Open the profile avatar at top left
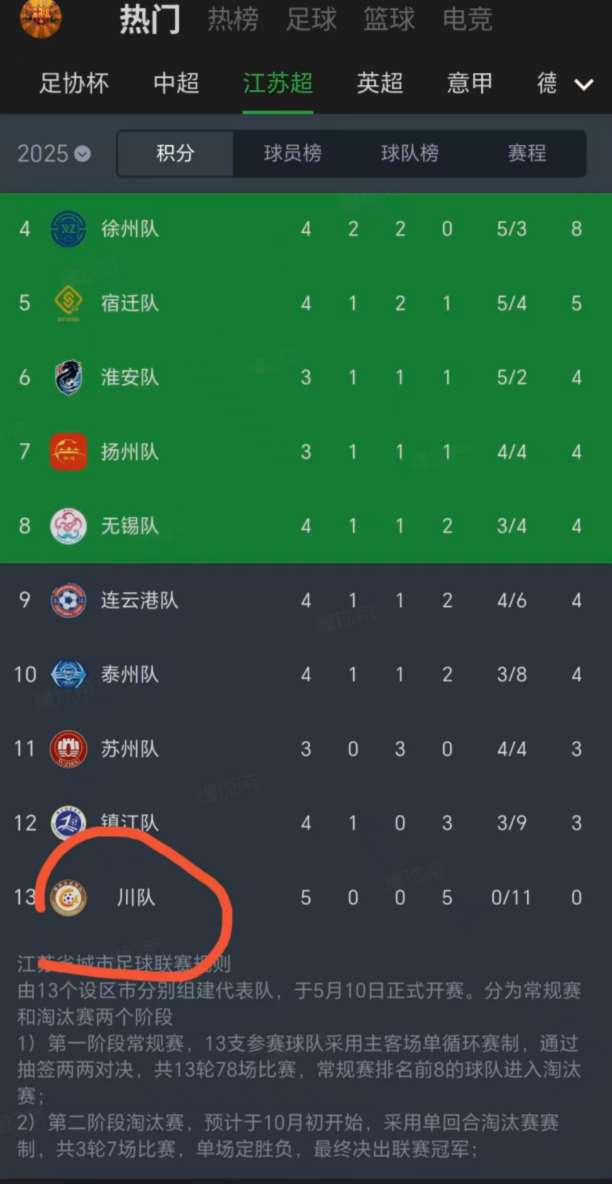 (x=41, y=18)
